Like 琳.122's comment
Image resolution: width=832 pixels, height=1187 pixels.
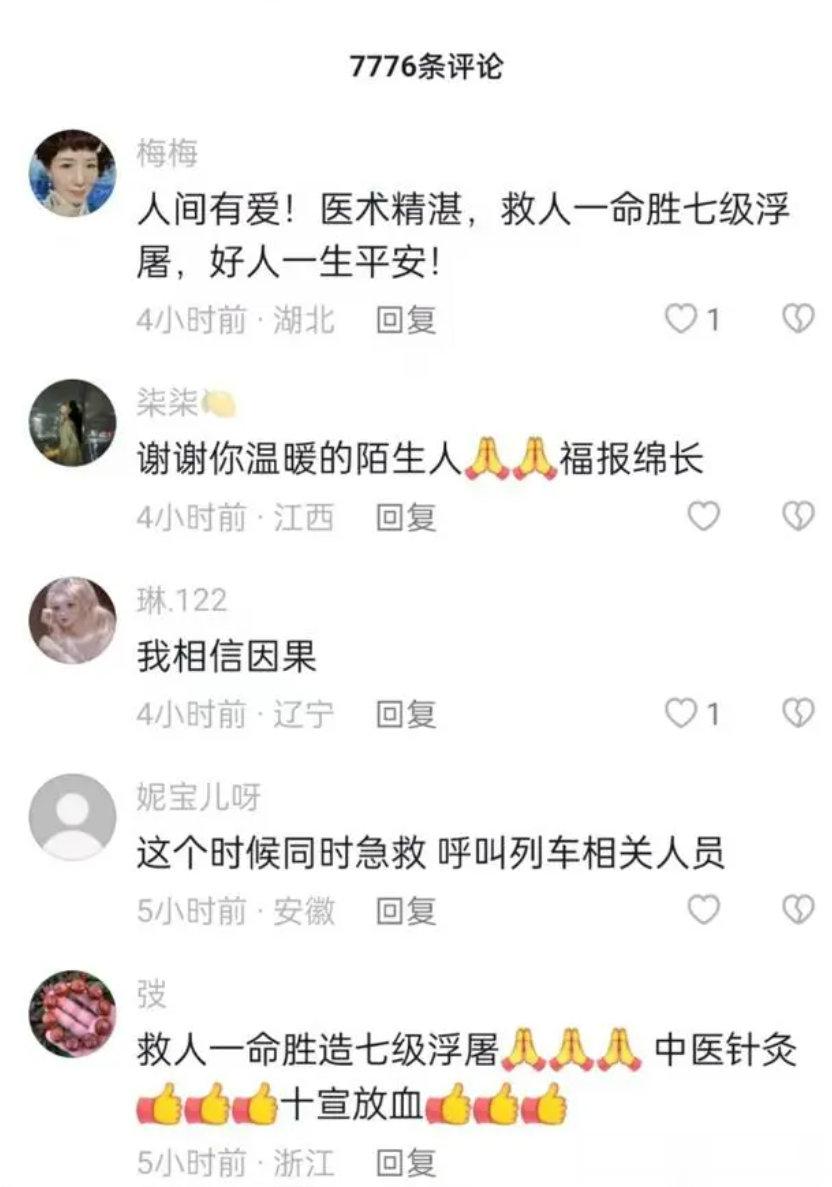(x=682, y=713)
